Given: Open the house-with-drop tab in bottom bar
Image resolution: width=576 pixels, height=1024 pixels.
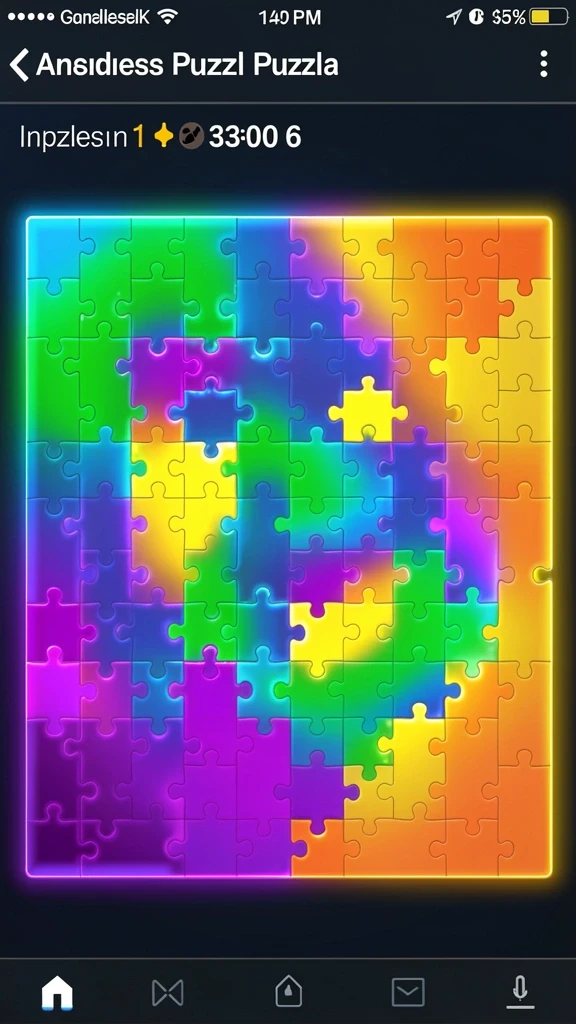Looking at the screenshot, I should click(x=289, y=993).
